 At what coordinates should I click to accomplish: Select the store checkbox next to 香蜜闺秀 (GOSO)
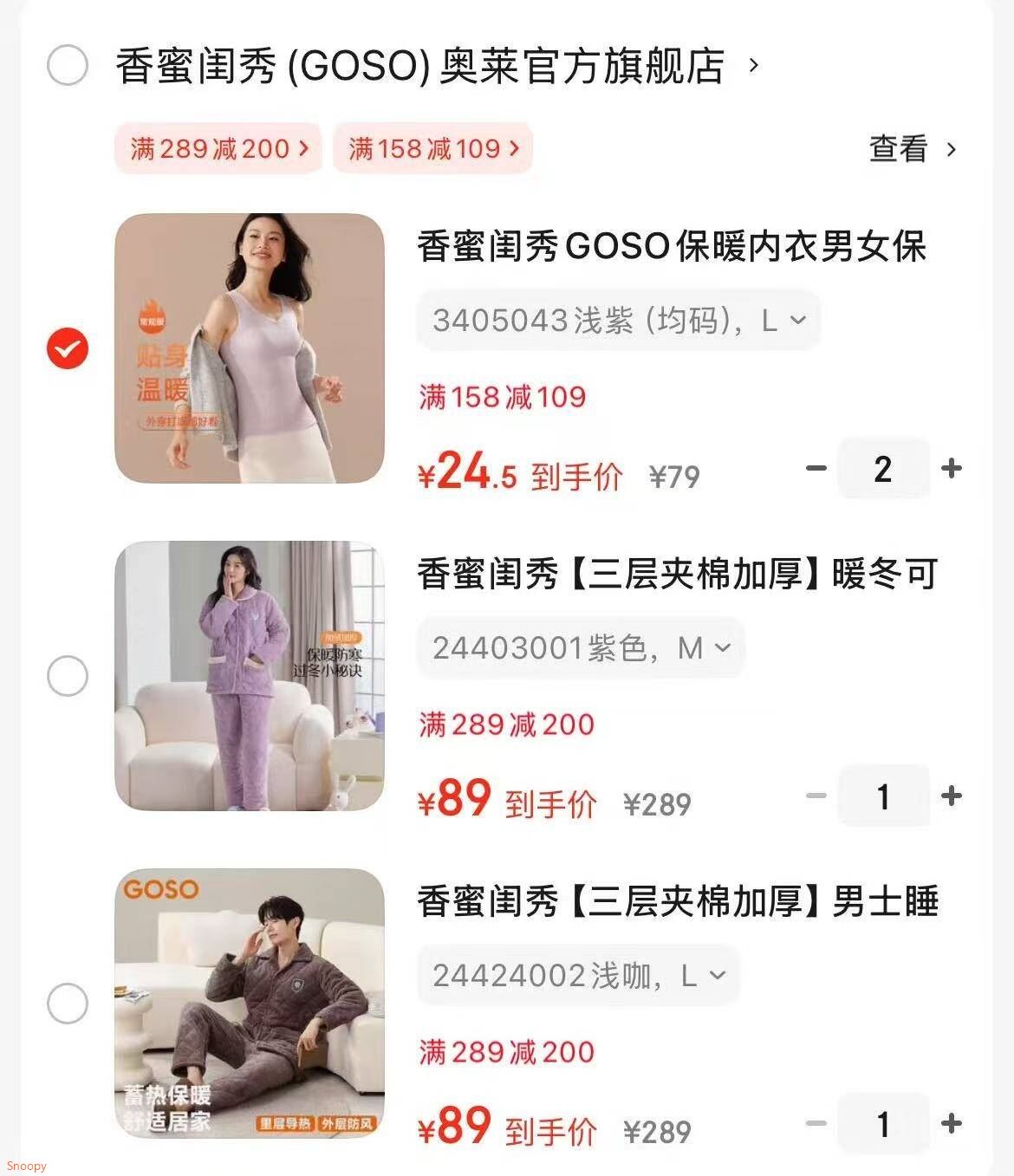click(68, 68)
